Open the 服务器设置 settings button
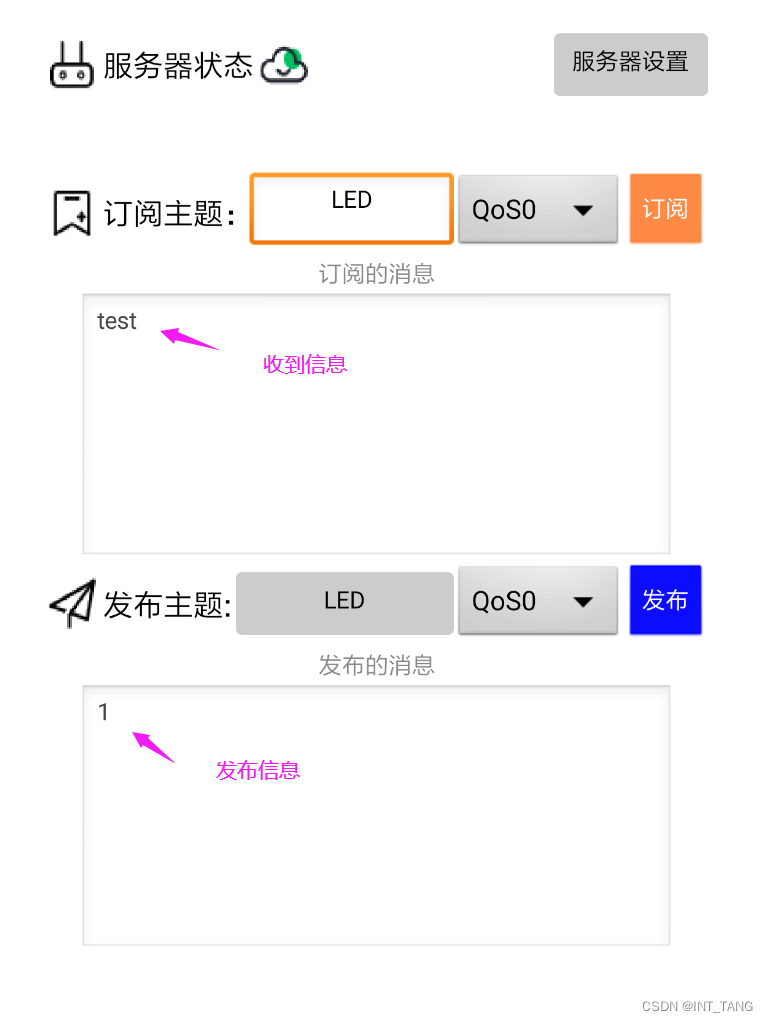 click(630, 64)
